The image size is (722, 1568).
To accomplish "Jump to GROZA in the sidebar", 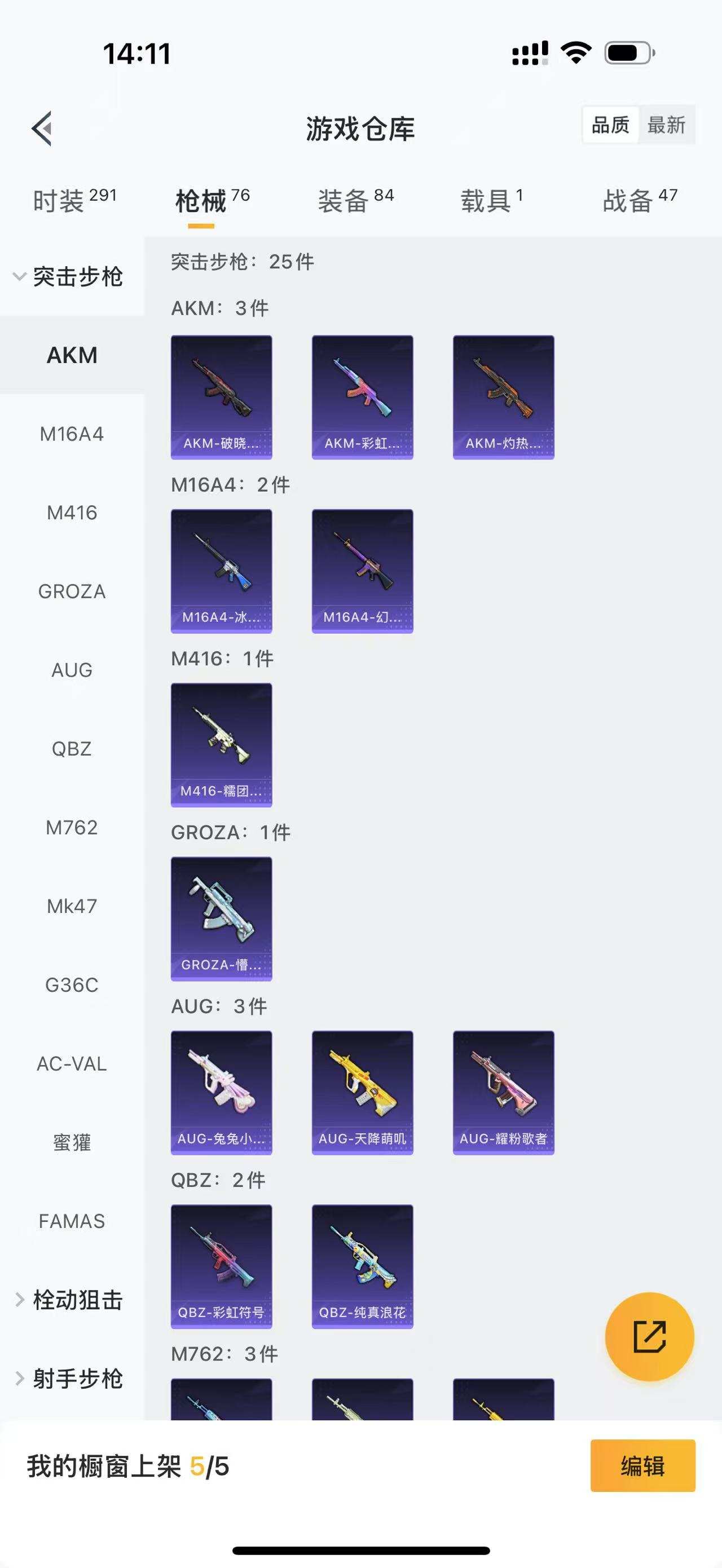I will pos(72,591).
